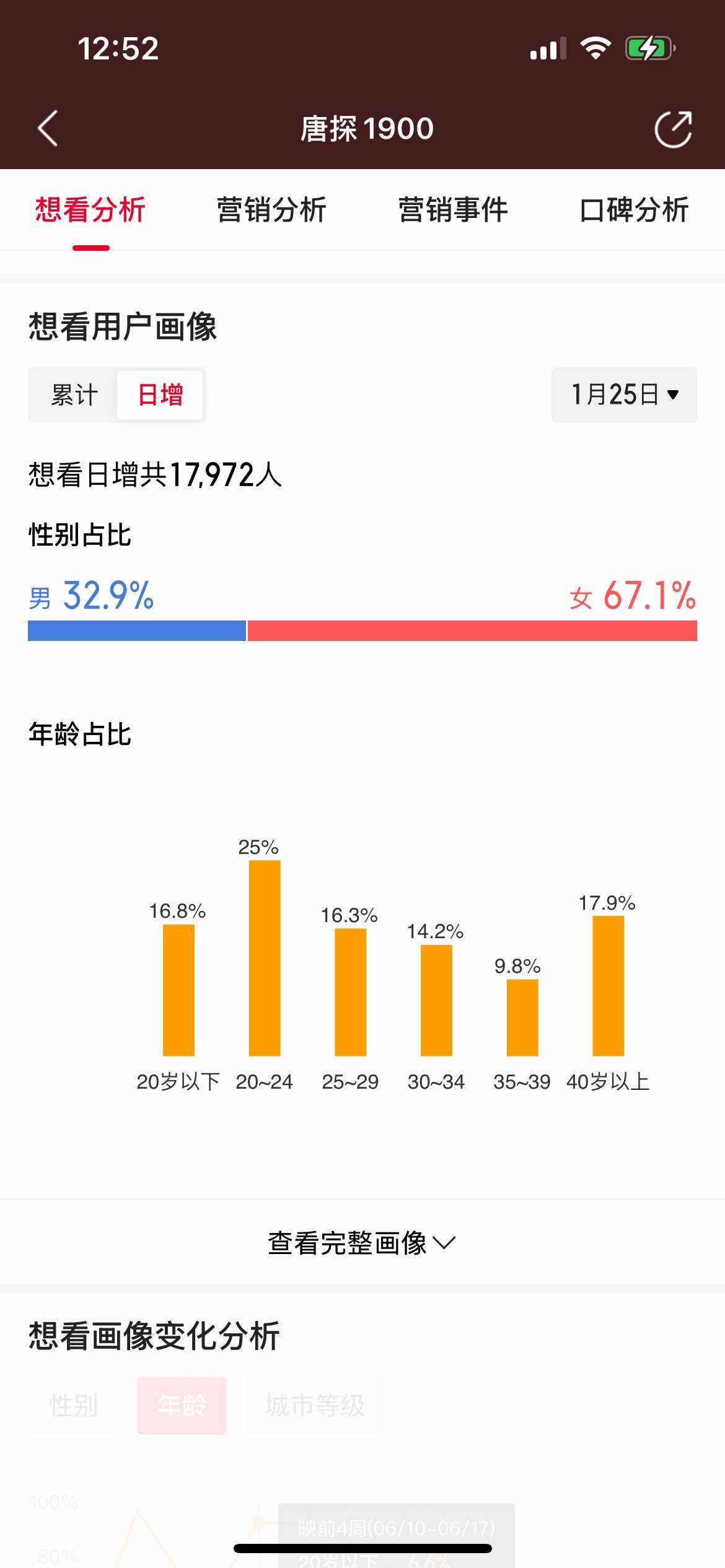Select the 年龄 chip
The width and height of the screenshot is (725, 1568).
tap(182, 1405)
